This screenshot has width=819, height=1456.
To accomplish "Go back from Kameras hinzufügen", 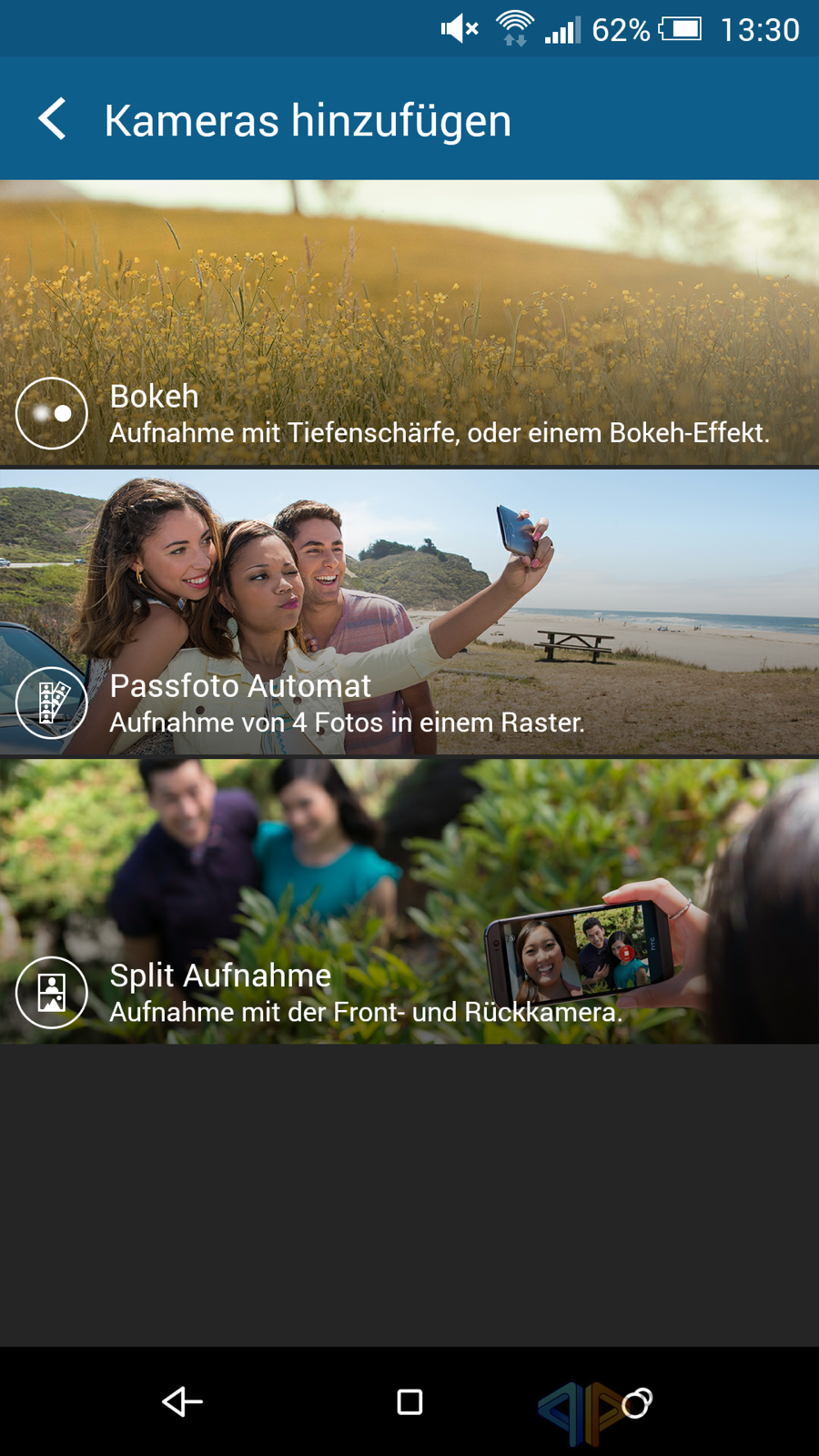I will click(x=52, y=119).
